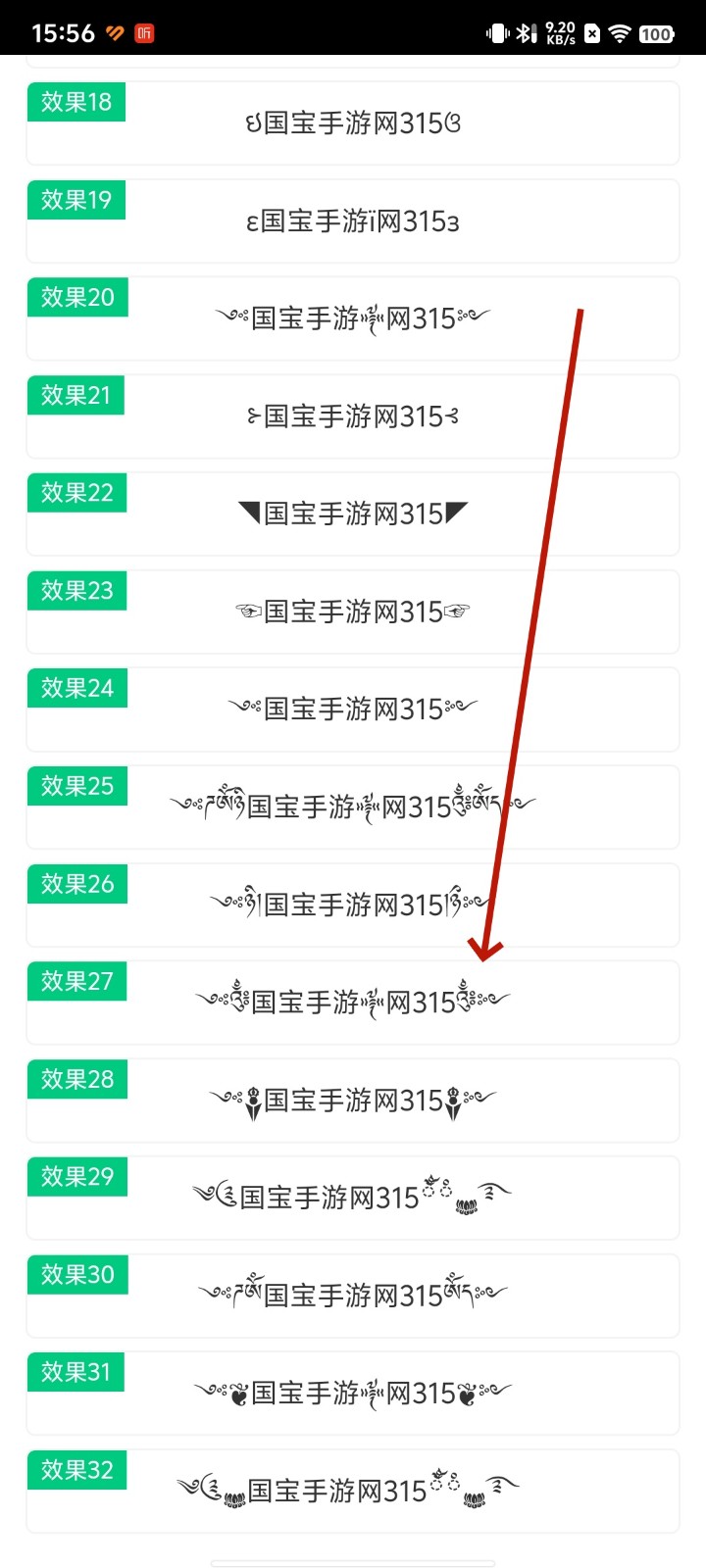Select 效果29 with lotus decoration
The width and height of the screenshot is (706, 1568).
point(353,1198)
